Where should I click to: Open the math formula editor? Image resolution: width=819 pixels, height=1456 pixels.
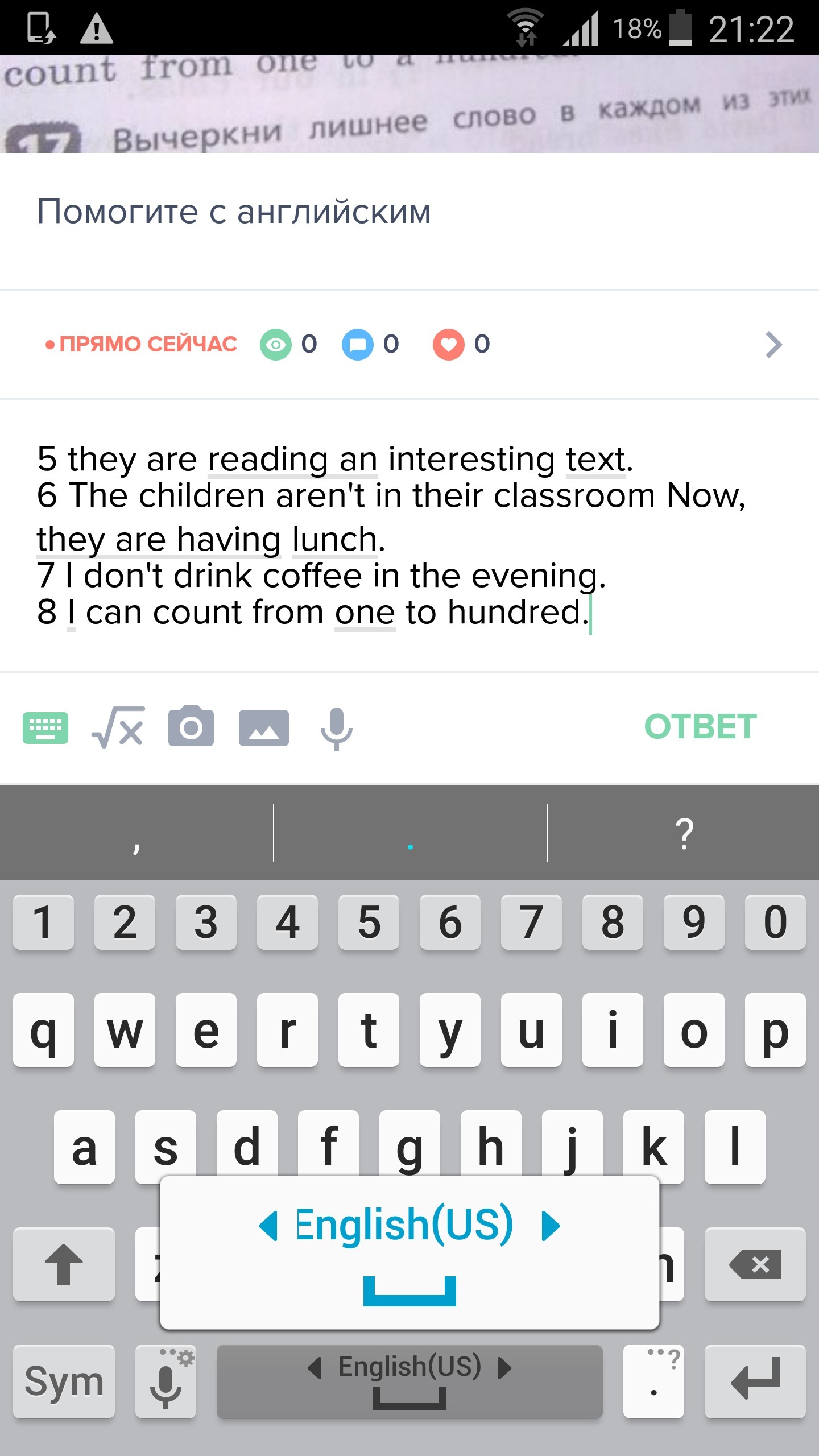coord(118,727)
